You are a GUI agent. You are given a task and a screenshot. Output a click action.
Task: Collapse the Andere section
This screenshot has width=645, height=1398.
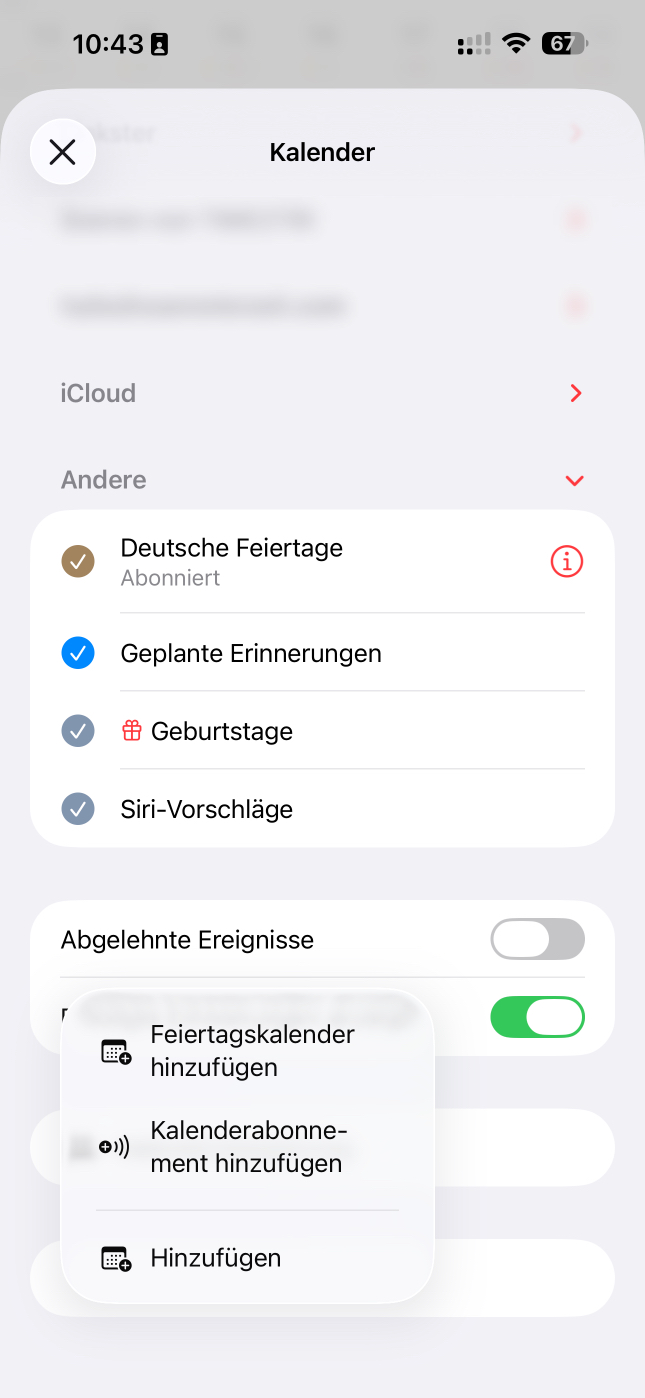click(x=574, y=481)
